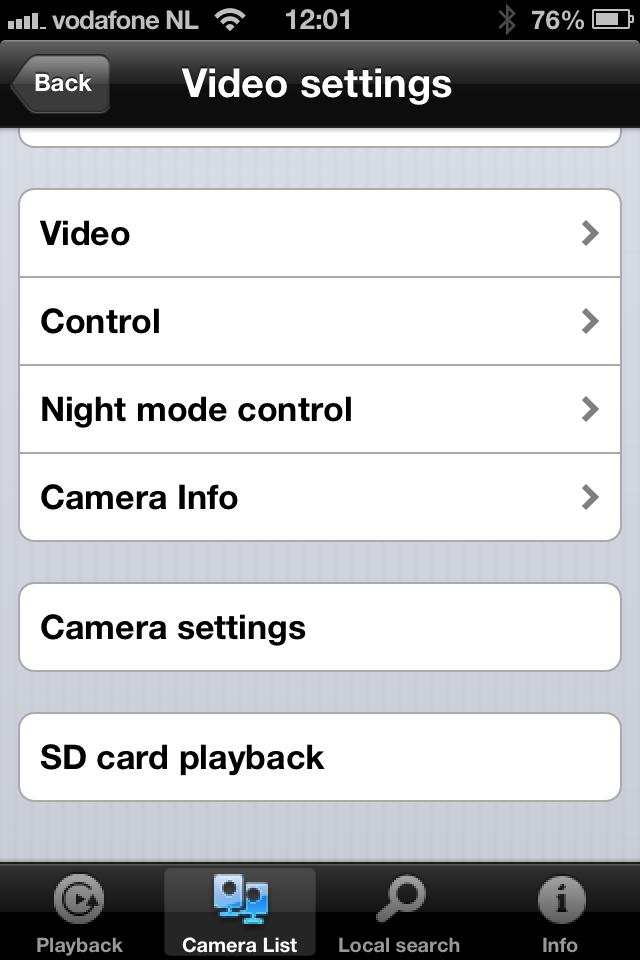Go back using the Back button
640x960 pixels.
pyautogui.click(x=60, y=83)
